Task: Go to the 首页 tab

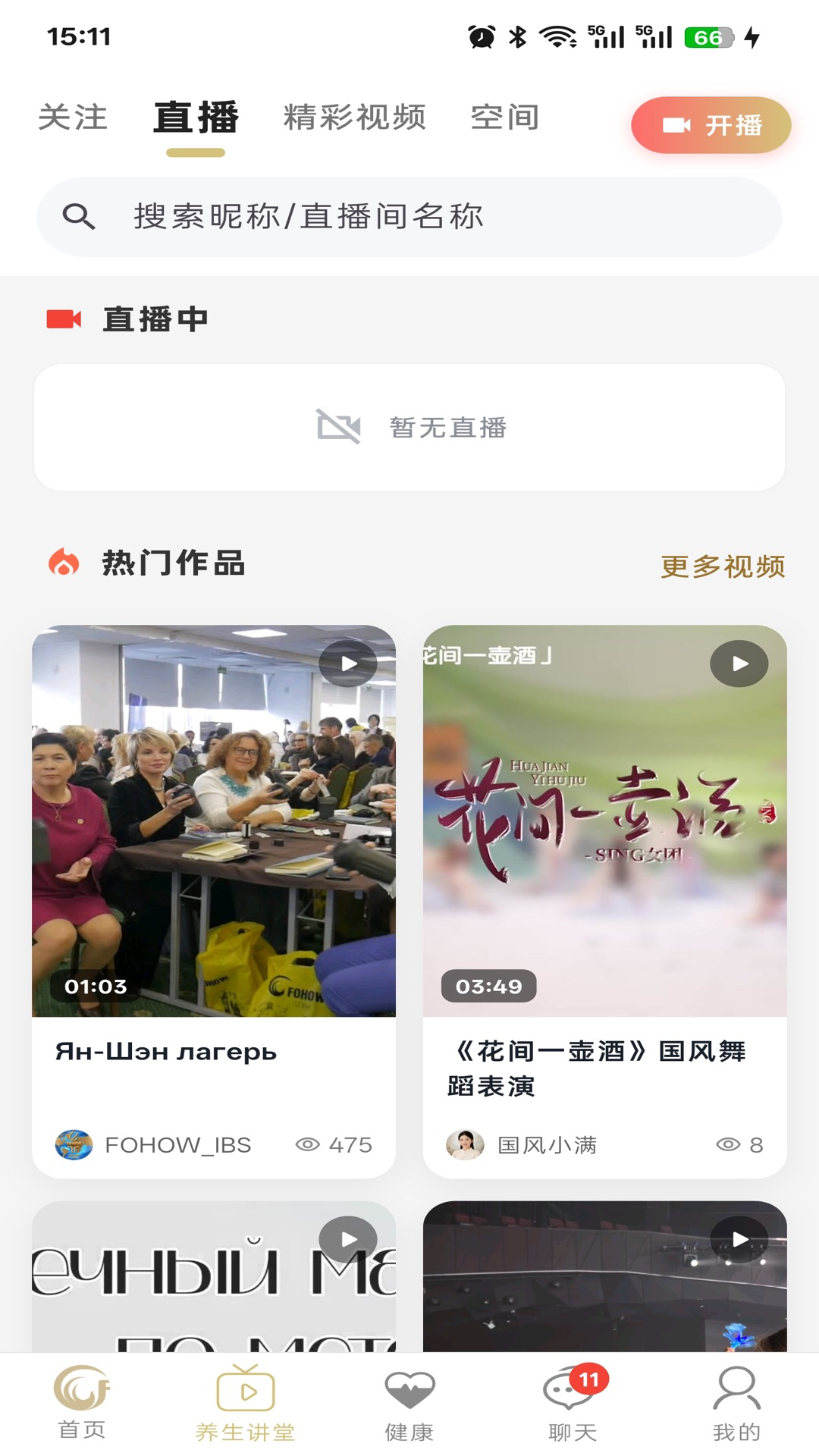Action: coord(82,1403)
